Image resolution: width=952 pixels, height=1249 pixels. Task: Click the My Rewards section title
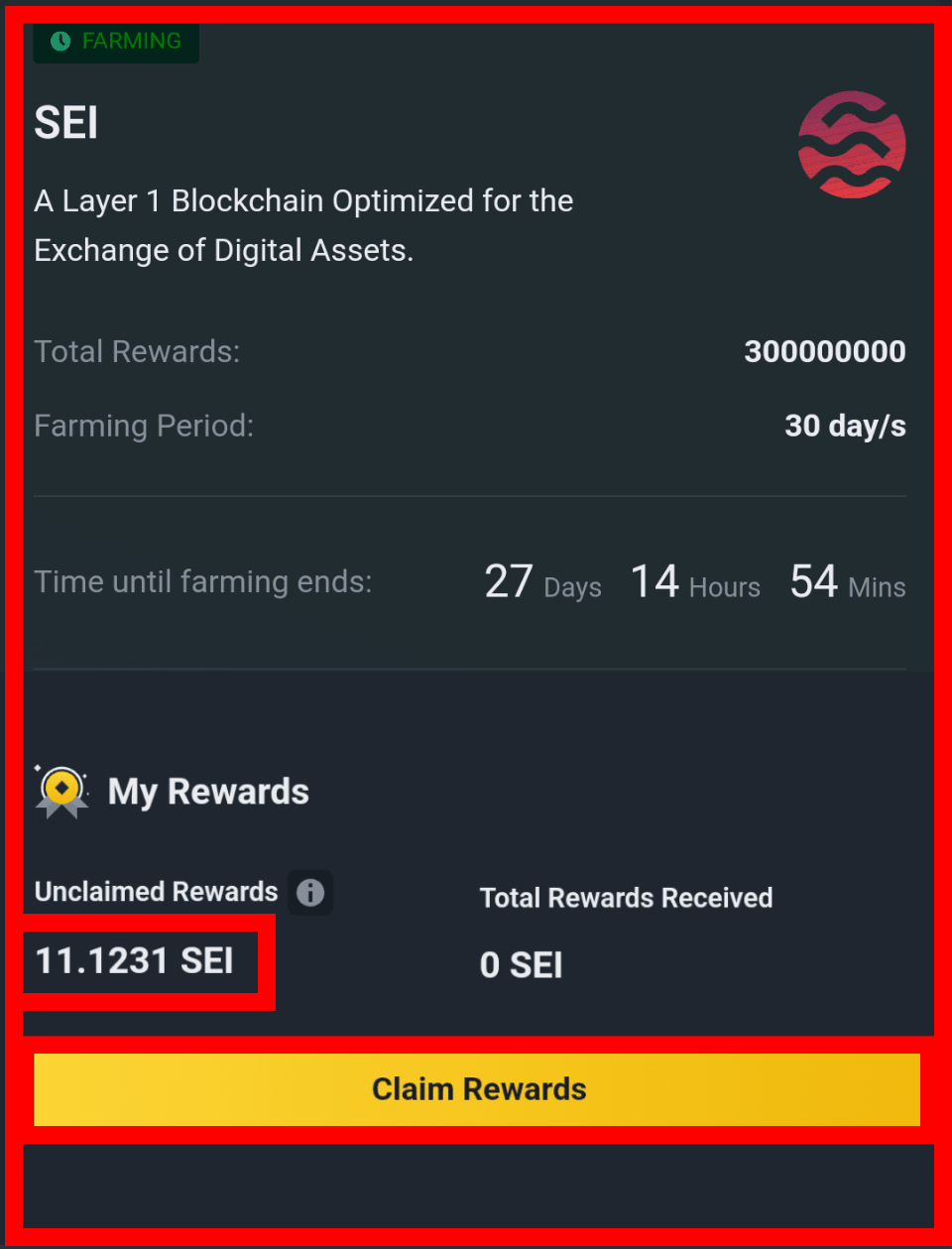[x=208, y=791]
